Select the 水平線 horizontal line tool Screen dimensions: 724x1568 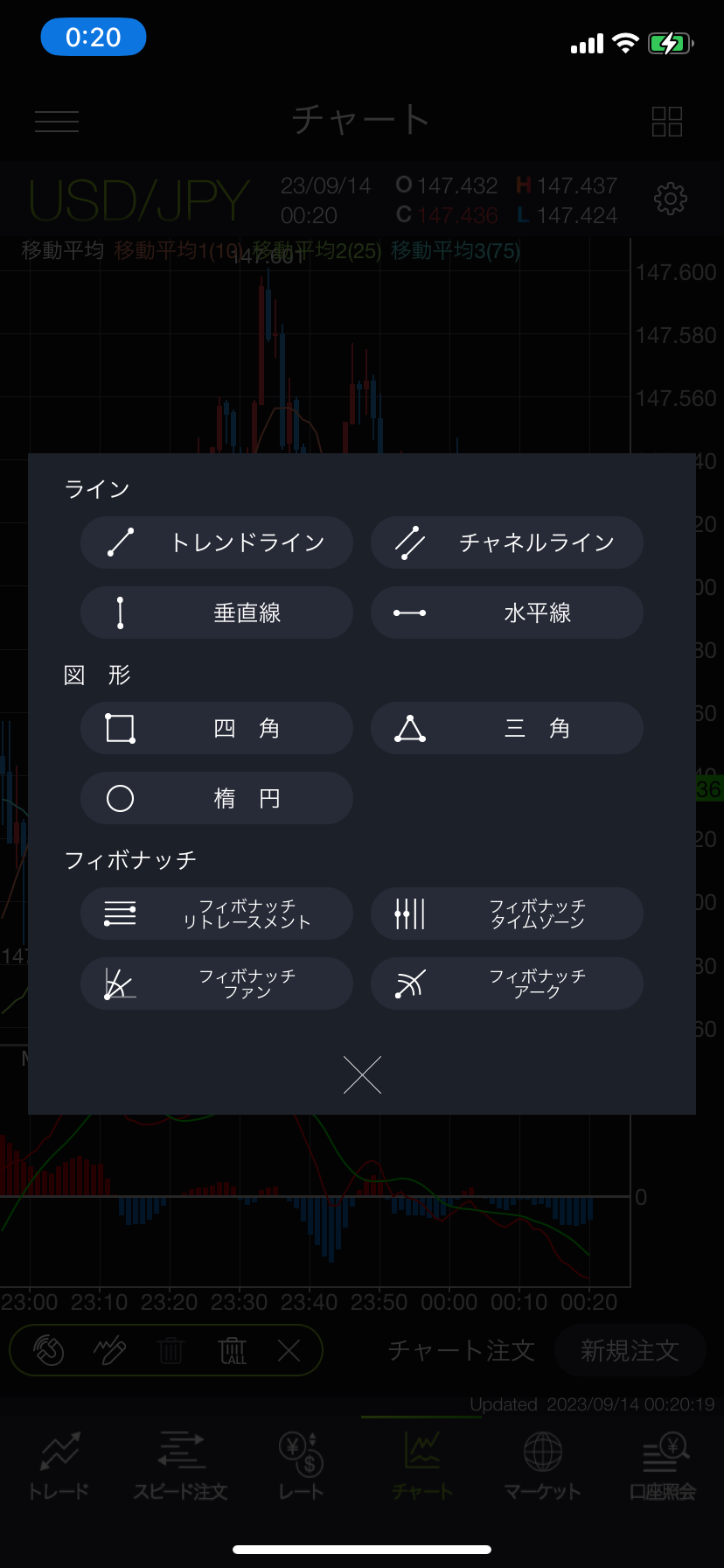[507, 612]
